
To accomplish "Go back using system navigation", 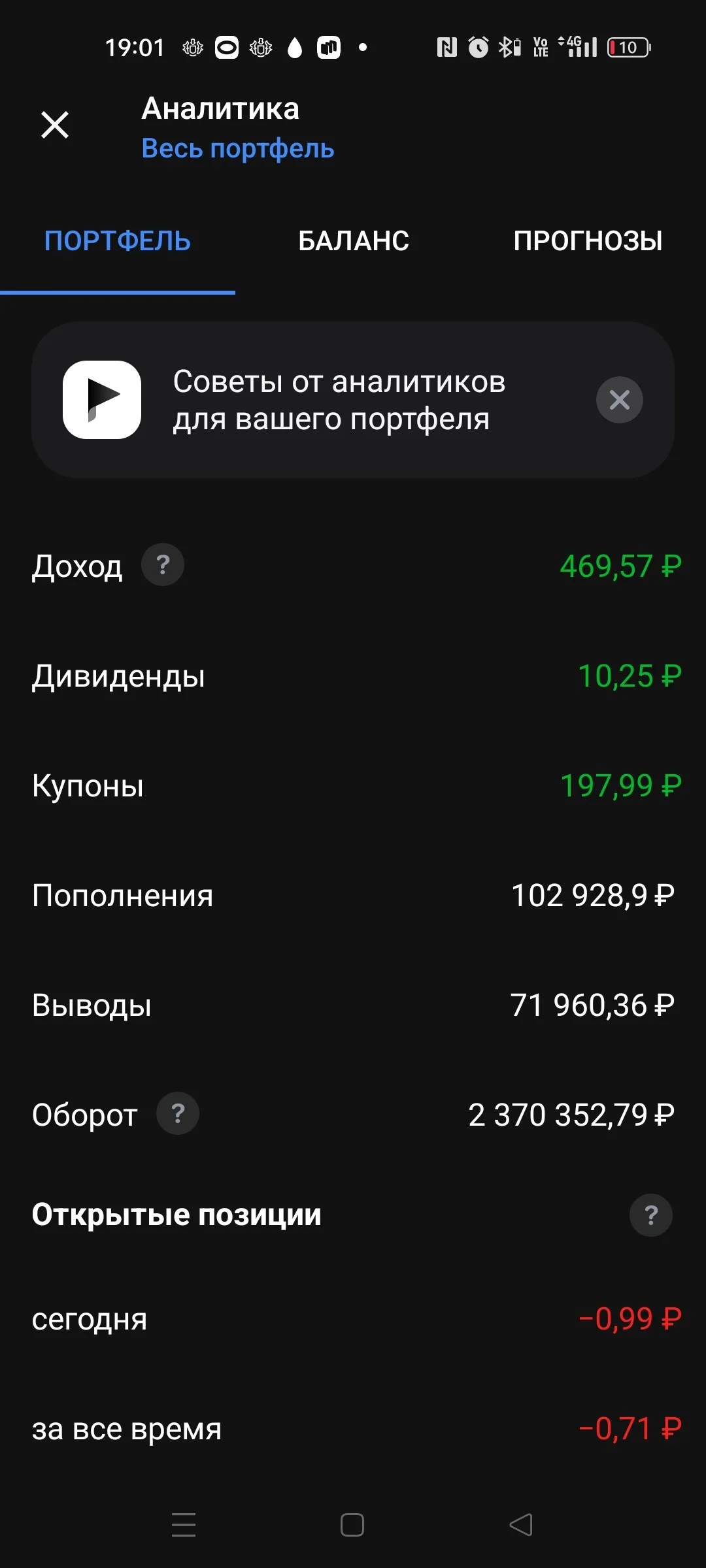I will 521,1525.
